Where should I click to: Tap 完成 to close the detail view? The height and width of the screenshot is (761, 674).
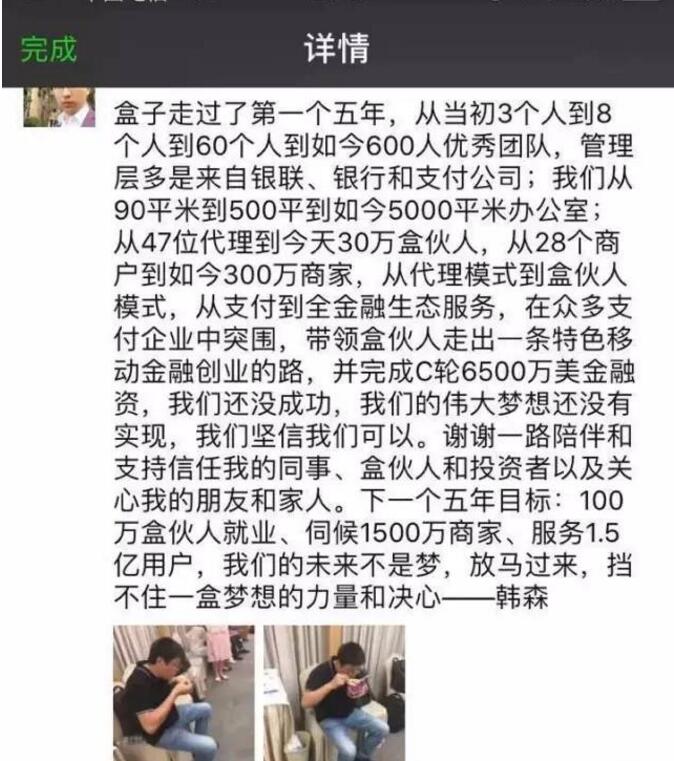(48, 49)
